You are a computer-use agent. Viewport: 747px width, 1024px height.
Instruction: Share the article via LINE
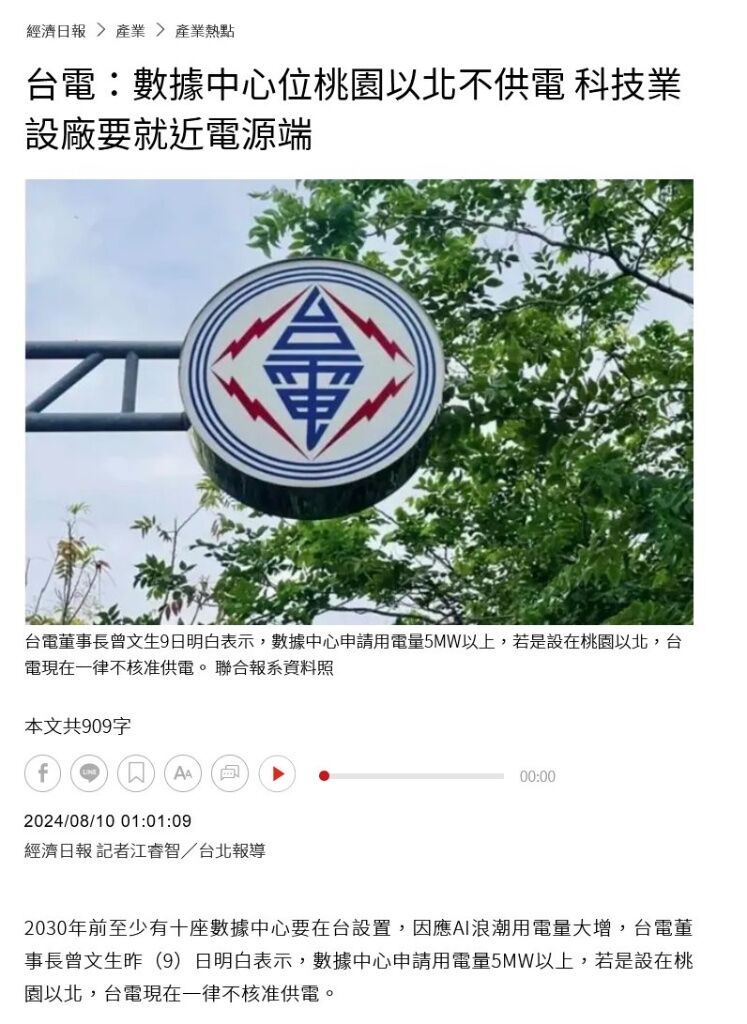coord(90,773)
